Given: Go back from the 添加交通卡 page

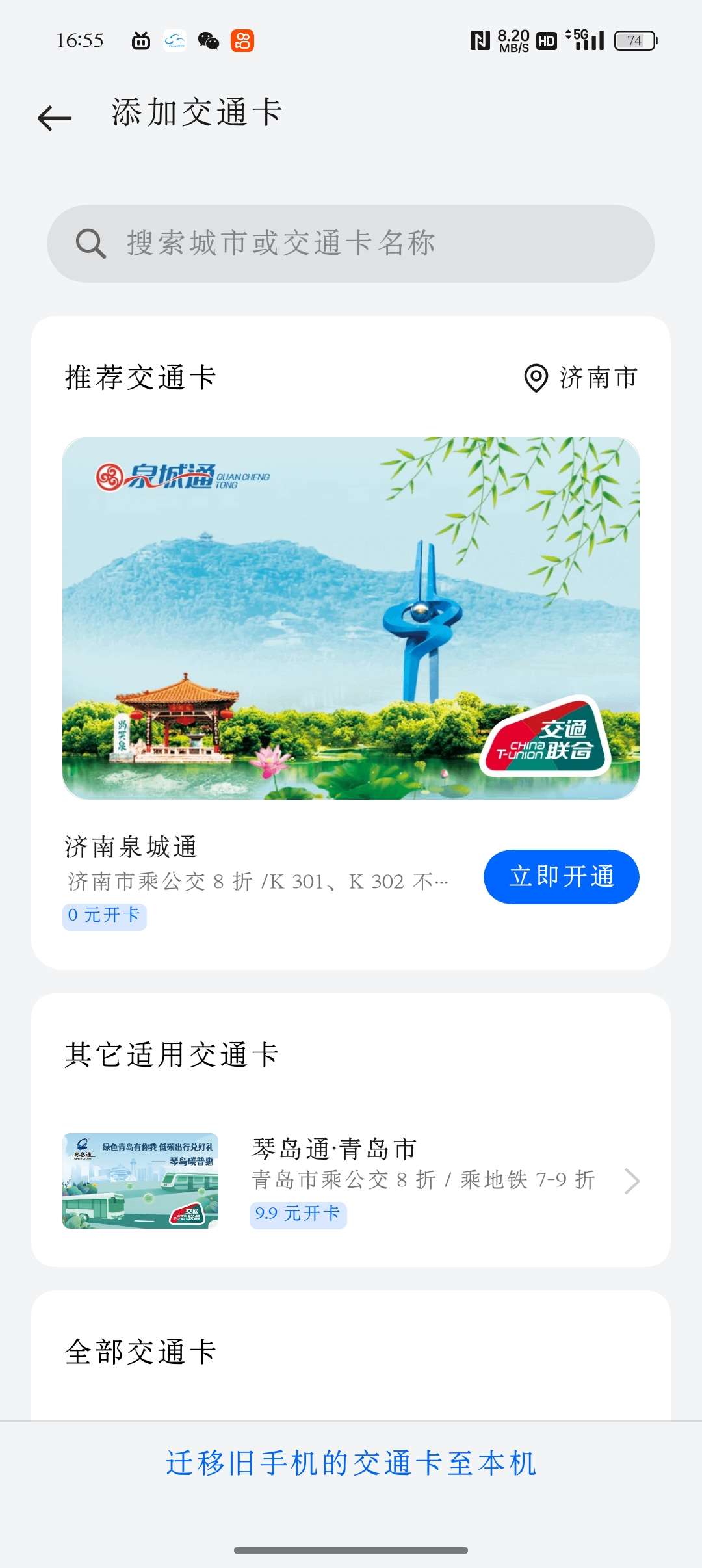Looking at the screenshot, I should [x=55, y=118].
